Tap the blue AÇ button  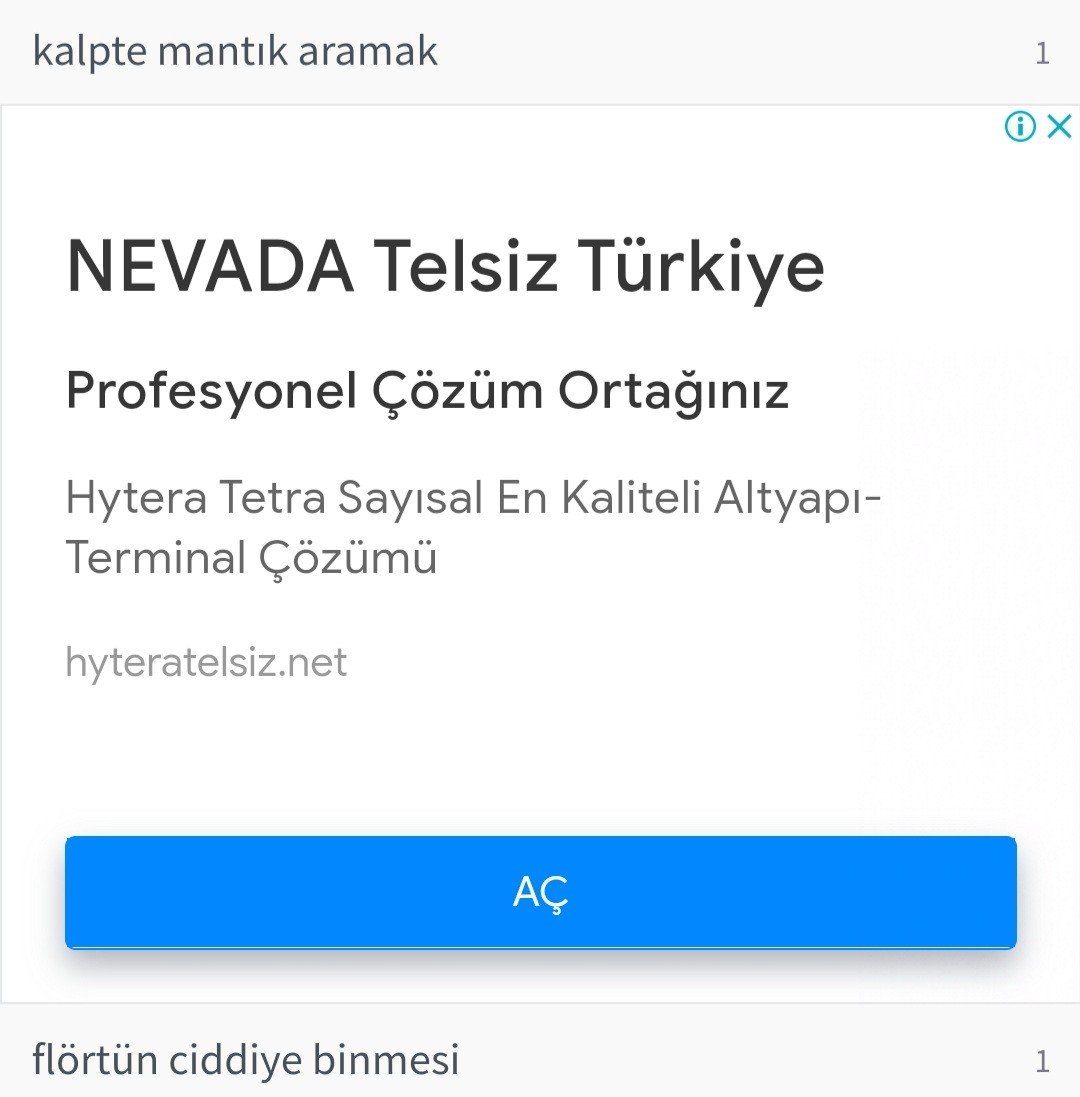click(540, 892)
